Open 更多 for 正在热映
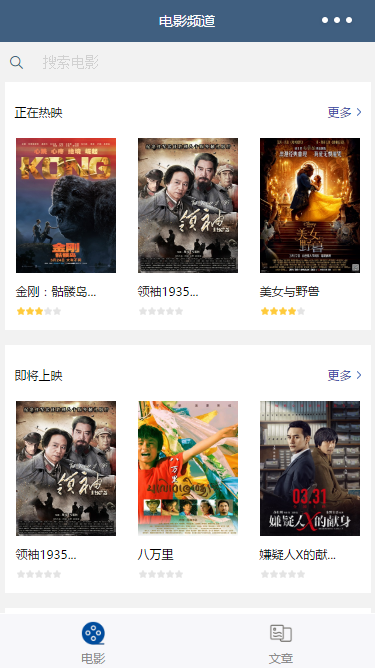Viewport: 375px width, 668px height. [x=344, y=112]
